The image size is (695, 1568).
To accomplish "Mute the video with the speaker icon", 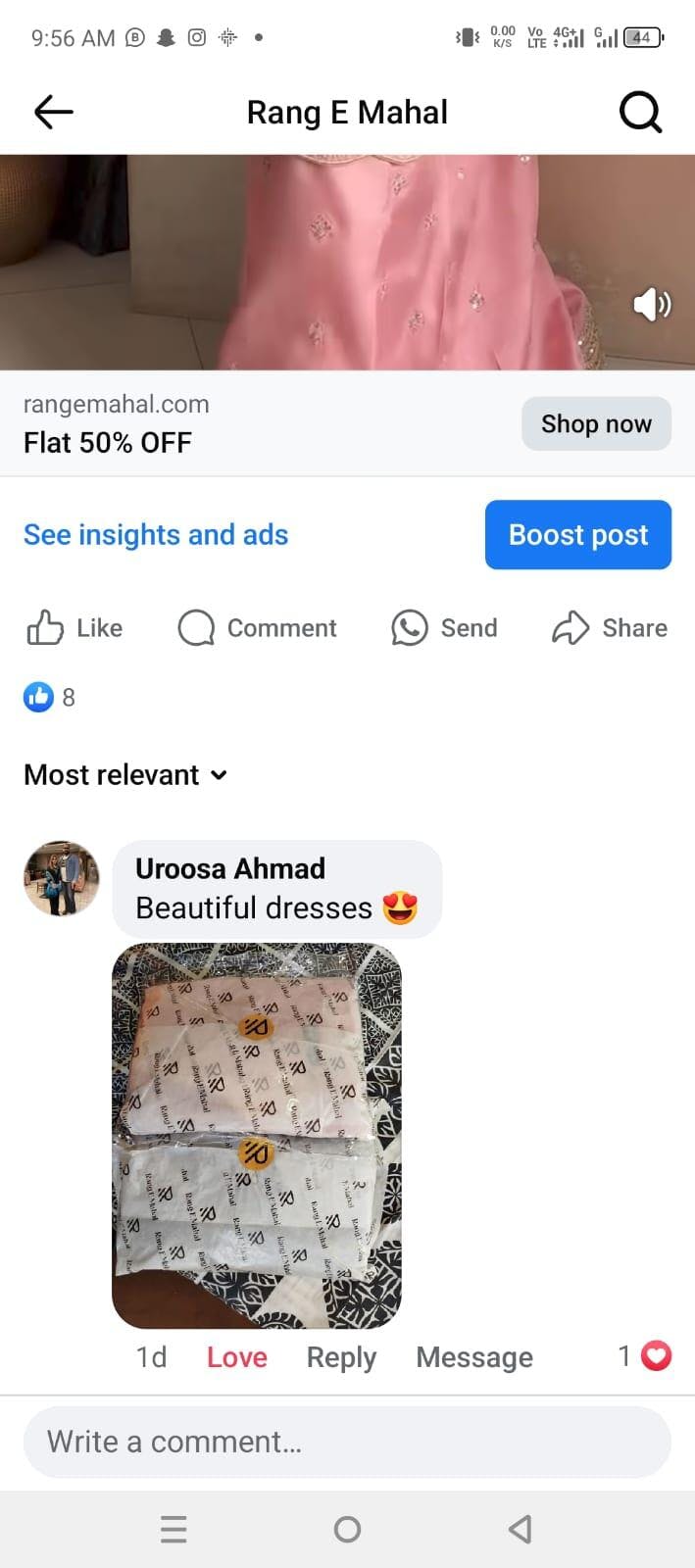I will click(651, 305).
